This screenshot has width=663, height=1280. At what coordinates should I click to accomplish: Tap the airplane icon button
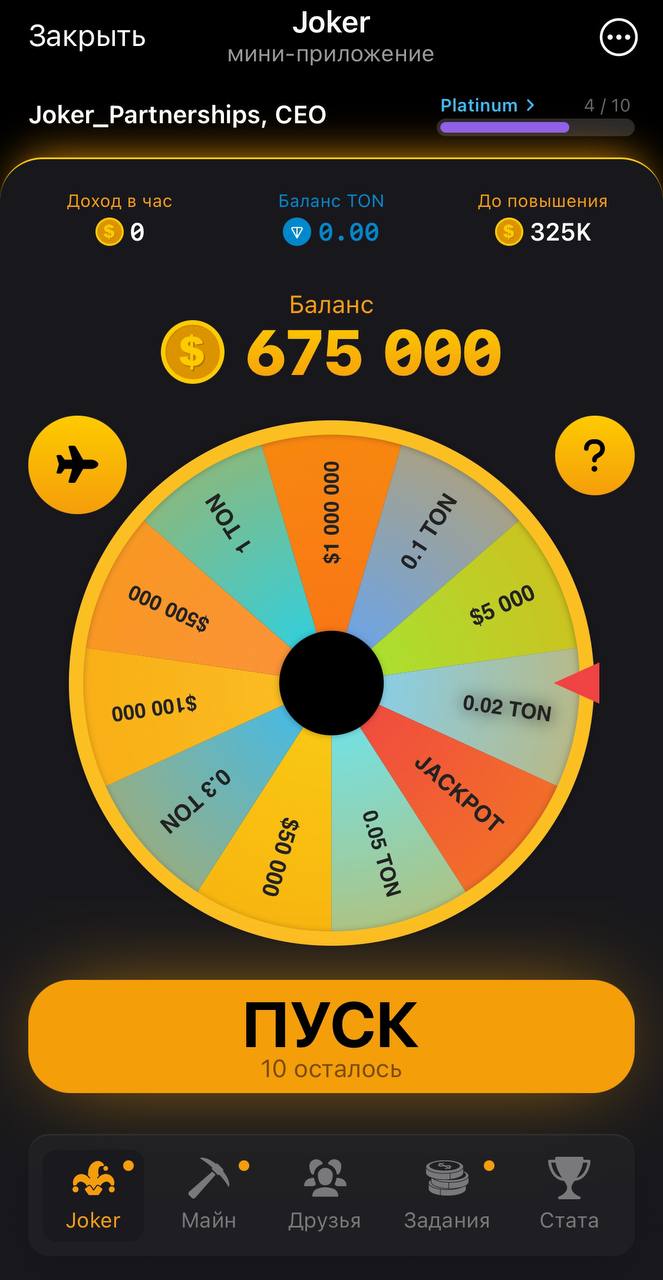pos(77,465)
